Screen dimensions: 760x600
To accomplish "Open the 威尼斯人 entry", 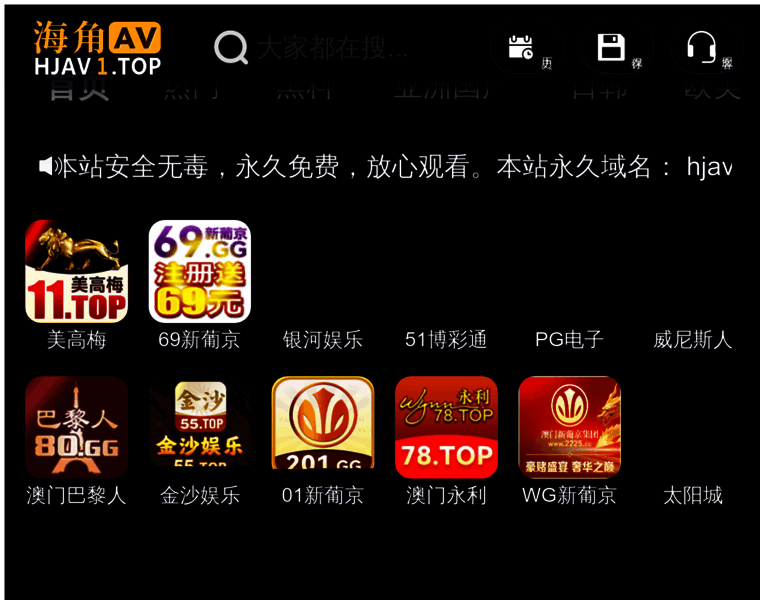I will [692, 339].
